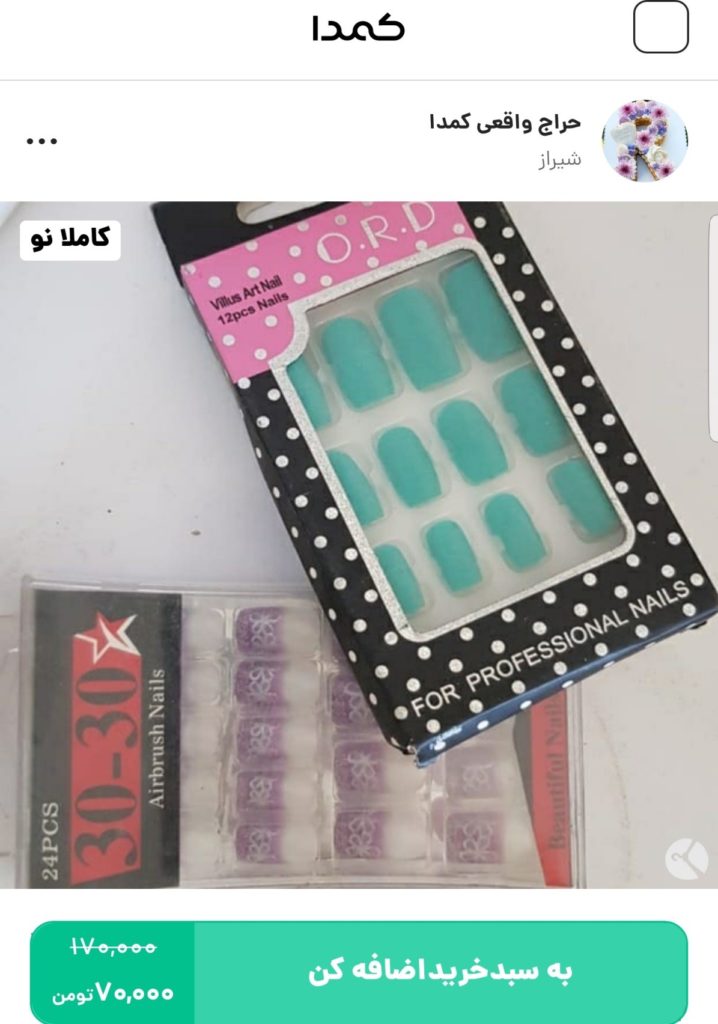View the seller's profile picture
Viewport: 718px width, 1024px height.
point(645,140)
